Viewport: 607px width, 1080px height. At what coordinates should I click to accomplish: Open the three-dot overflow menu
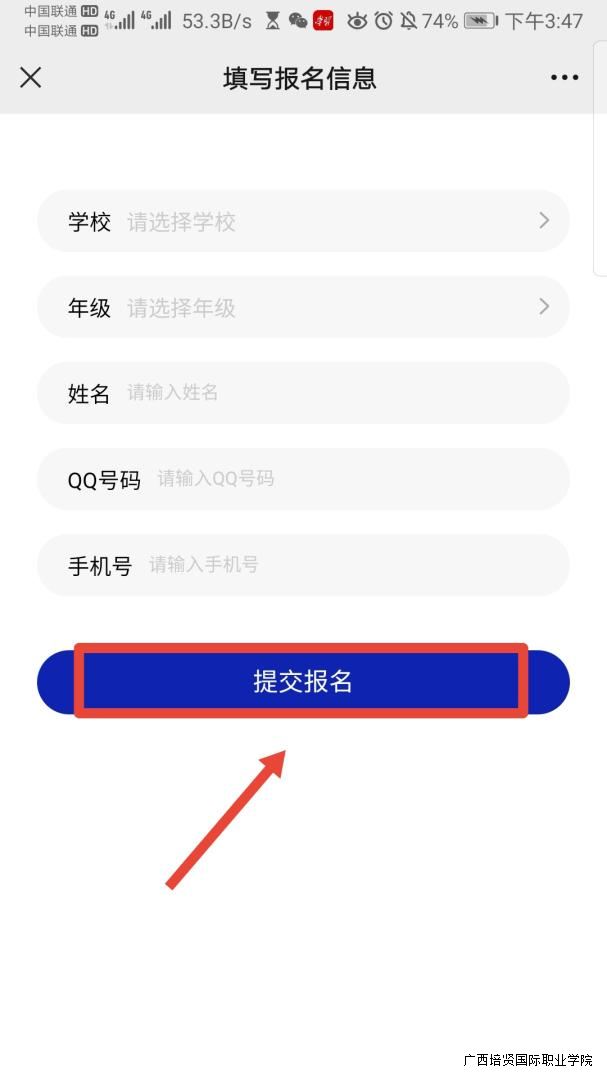pyautogui.click(x=564, y=78)
